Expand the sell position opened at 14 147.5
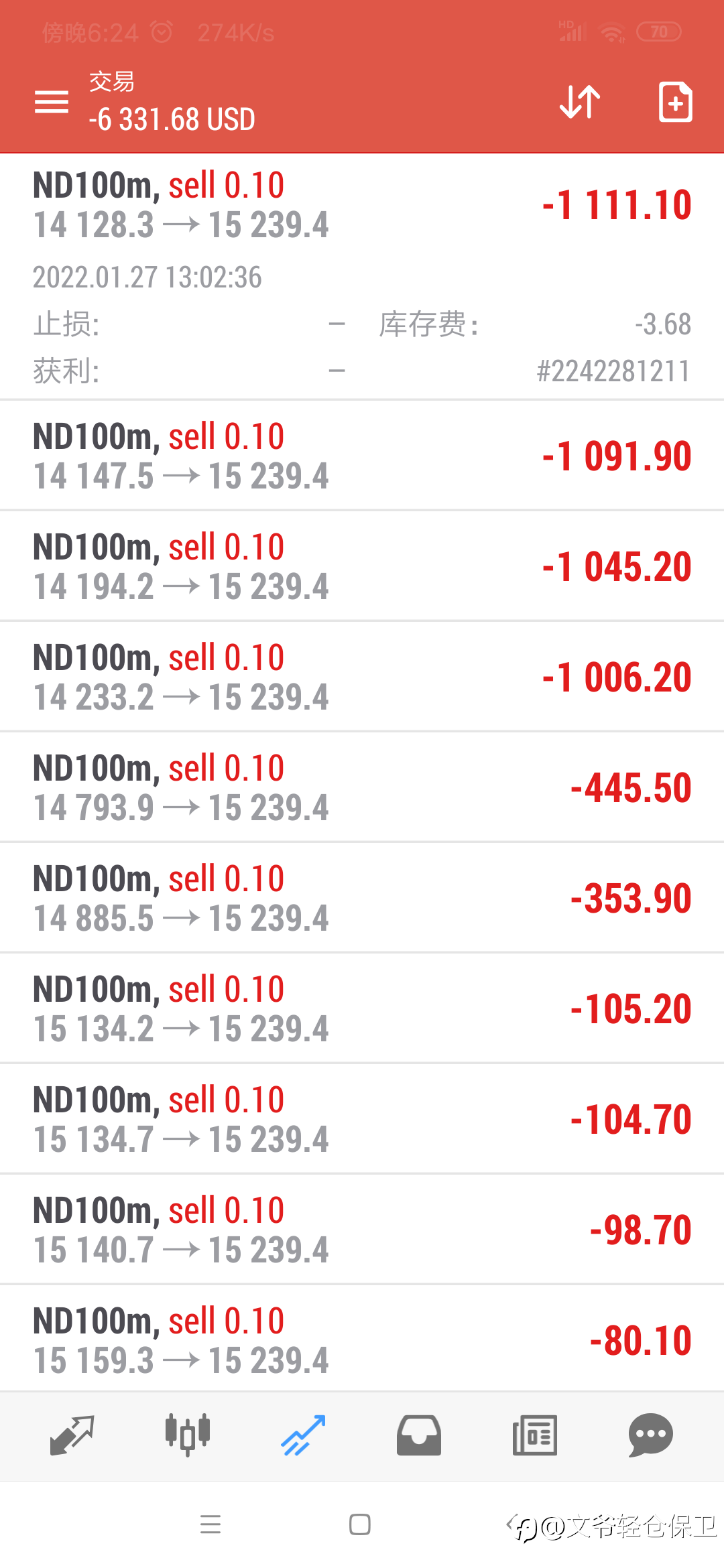This screenshot has height=1568, width=724. click(x=362, y=456)
